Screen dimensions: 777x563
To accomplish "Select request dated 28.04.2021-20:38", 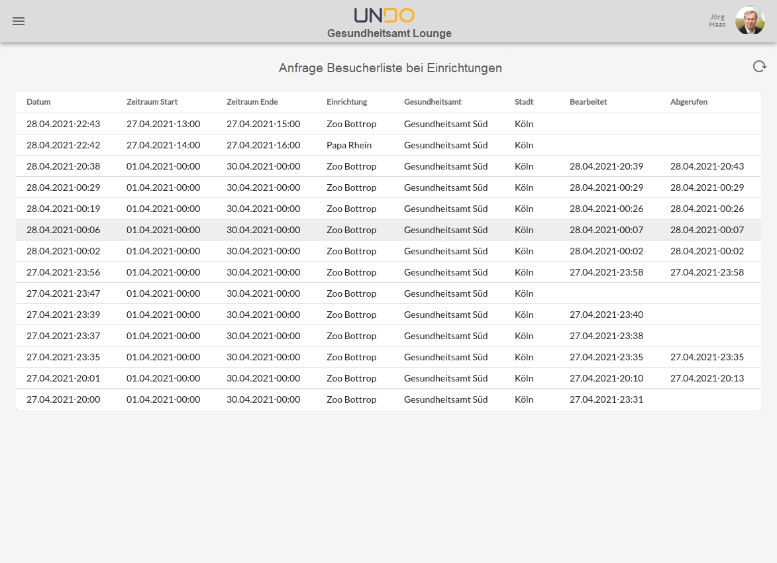I will pos(63,166).
